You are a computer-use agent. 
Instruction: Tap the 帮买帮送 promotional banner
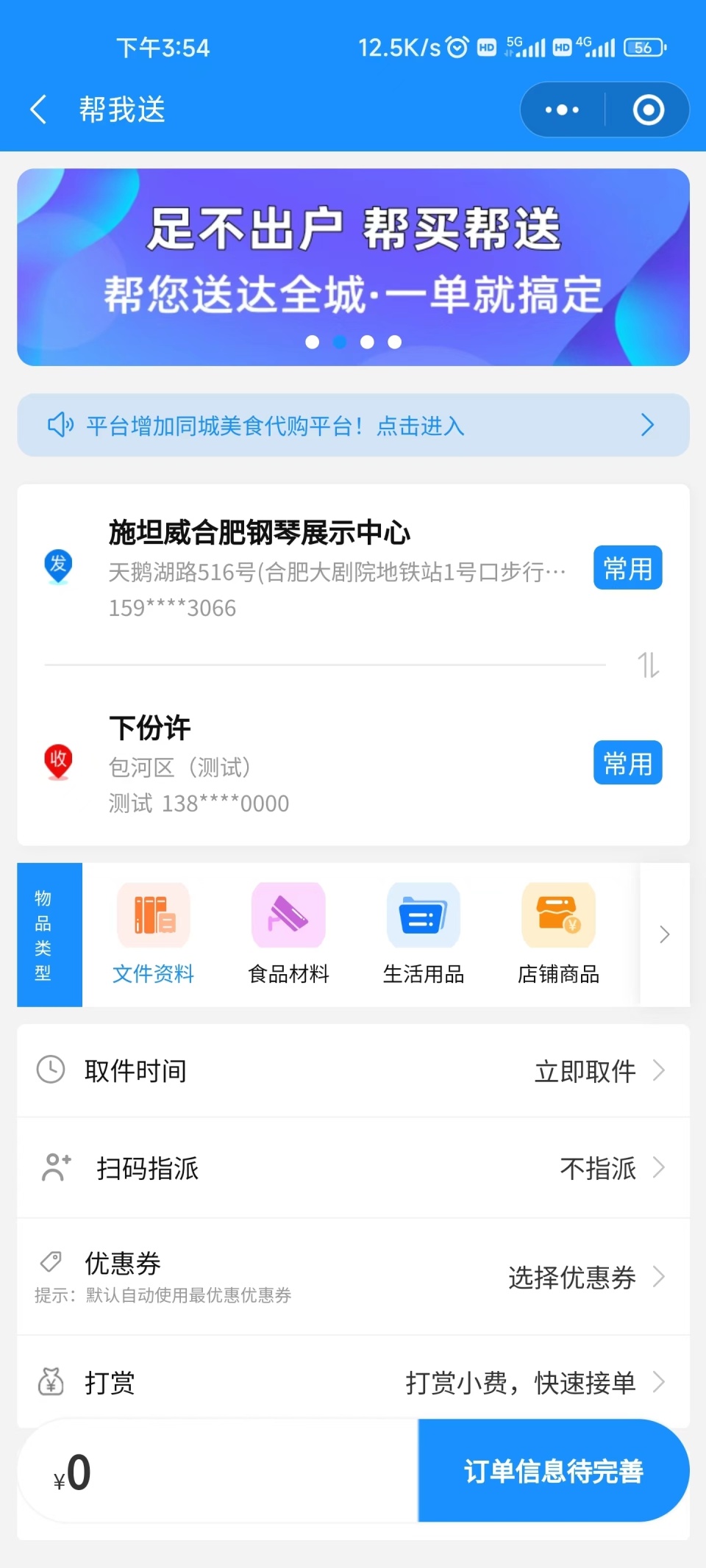353,265
